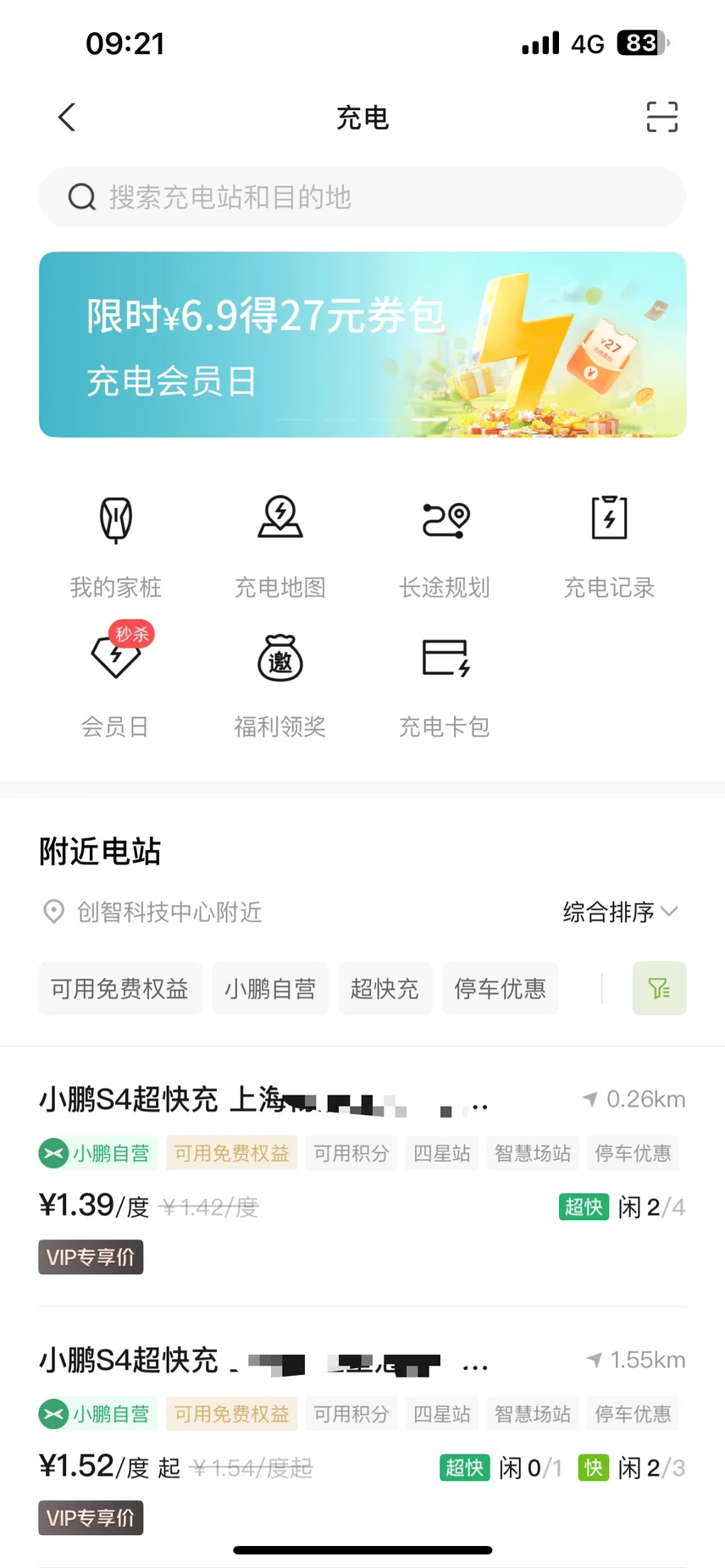Screen dimensions: 725x1568
Task: Open the scan icon in the top right
Action: (x=661, y=117)
